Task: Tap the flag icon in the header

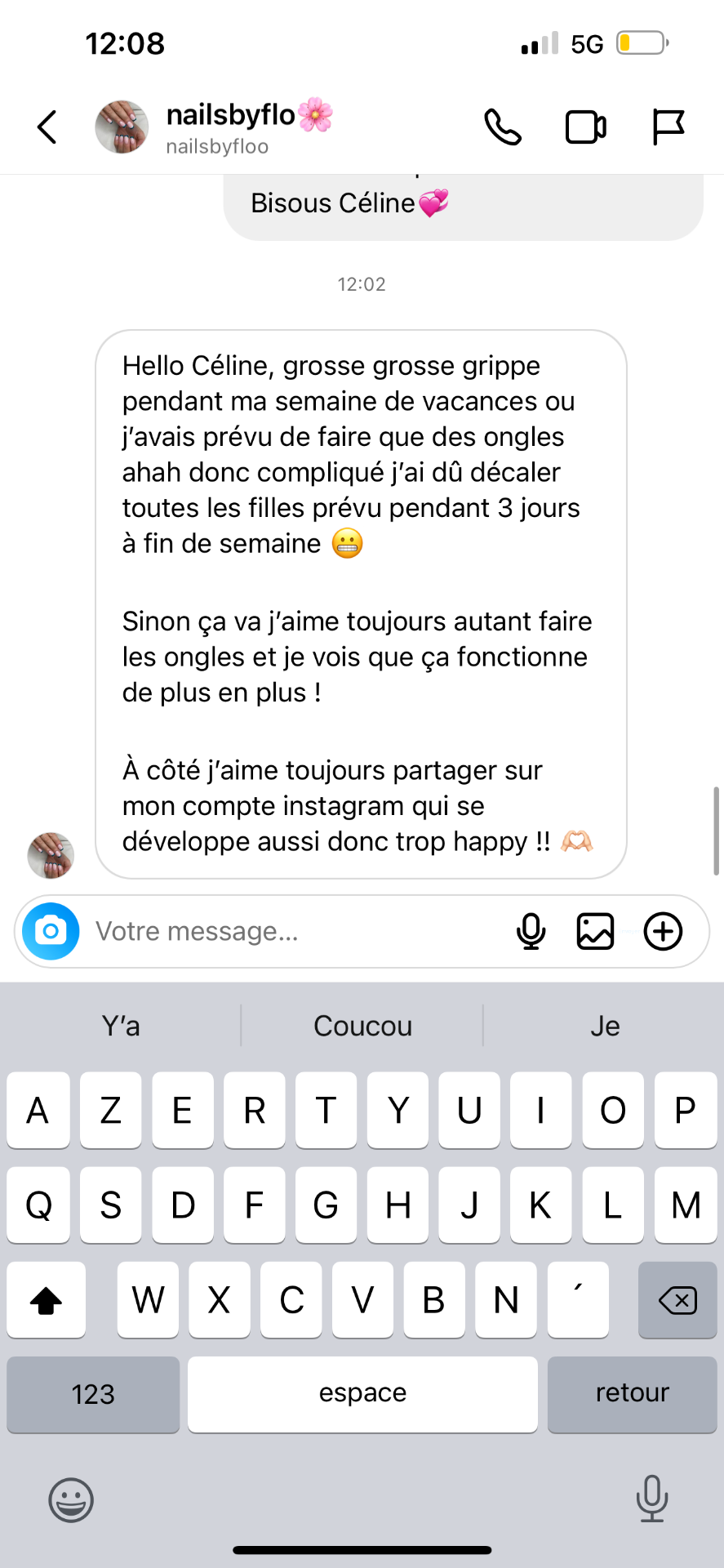Action: click(668, 127)
